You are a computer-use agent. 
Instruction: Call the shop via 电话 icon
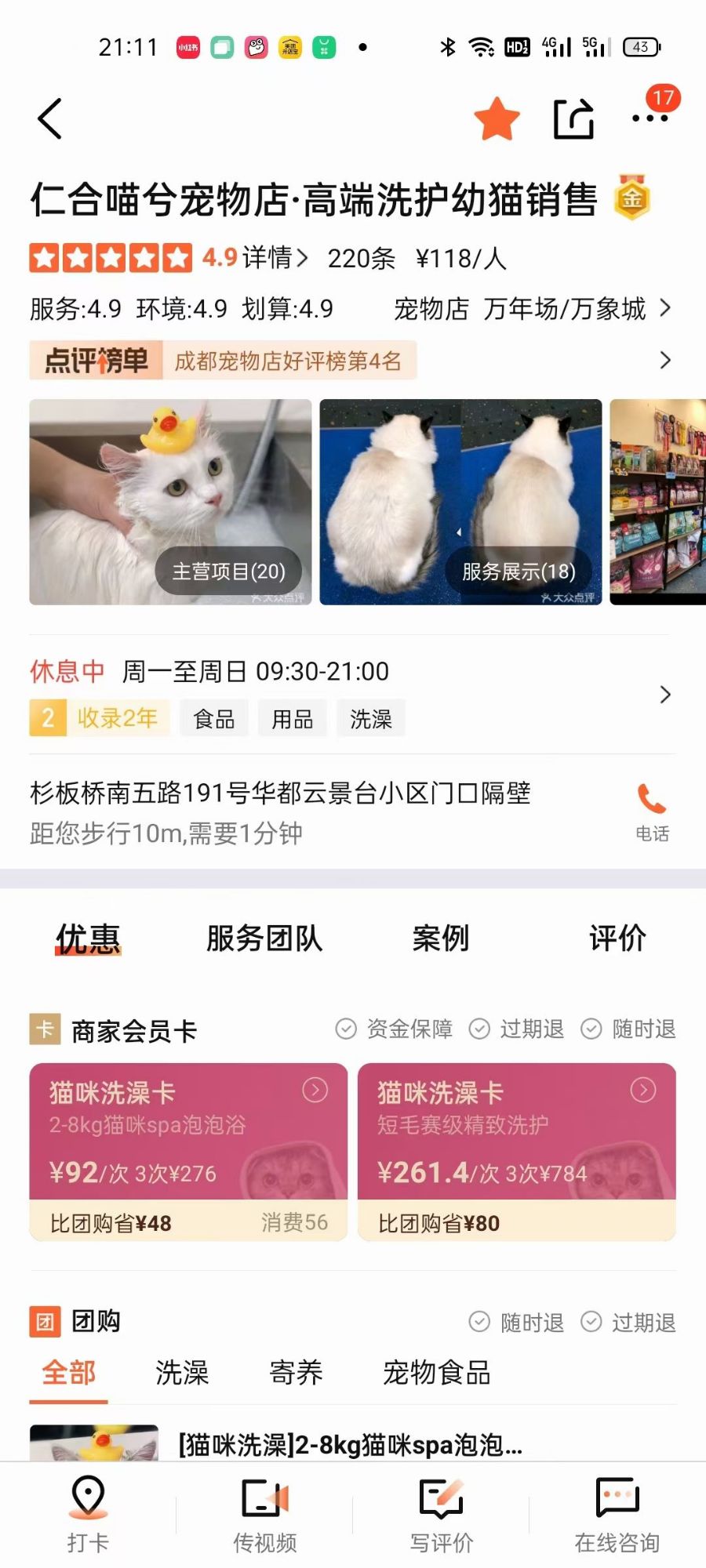(x=652, y=812)
